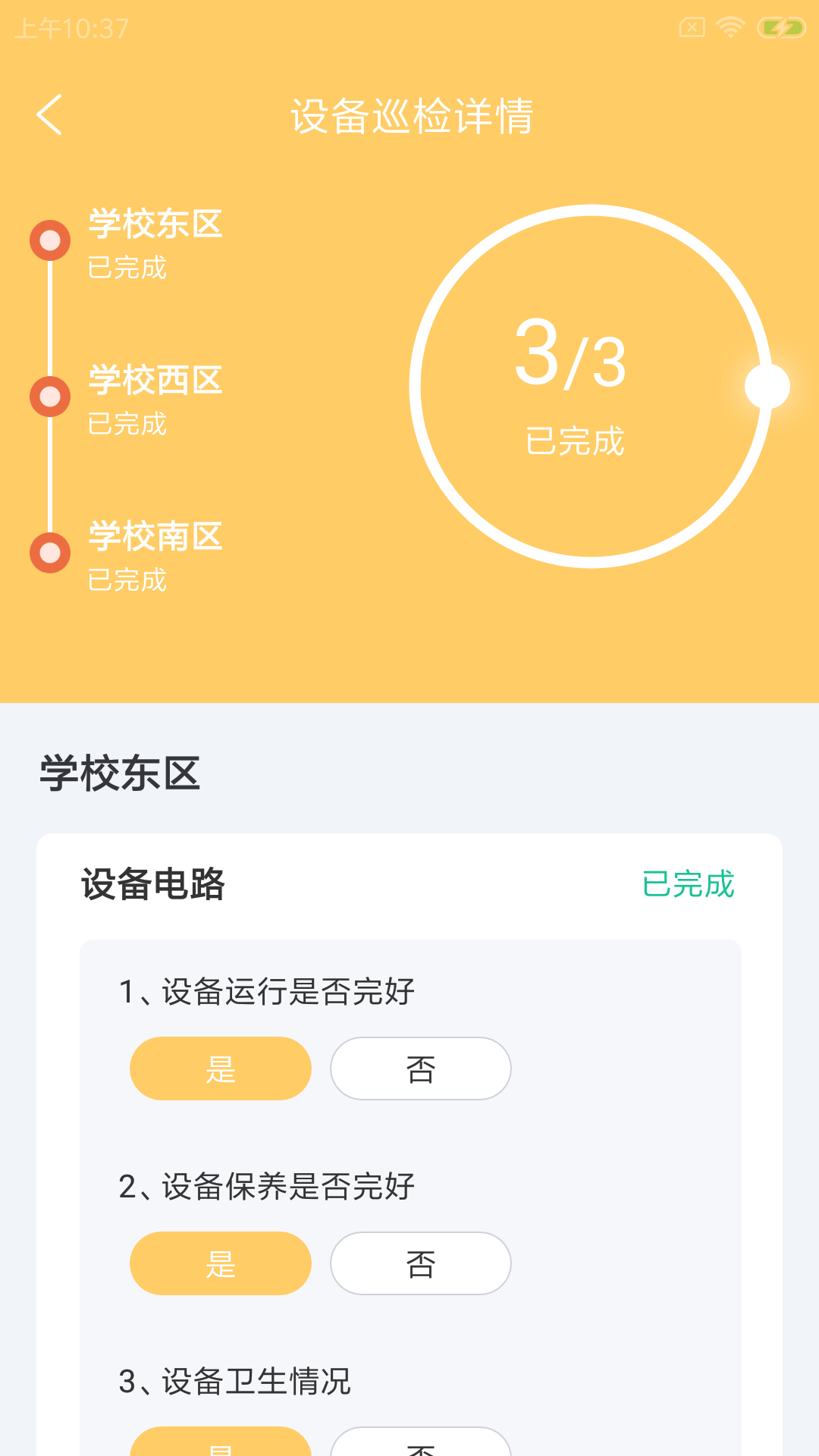Image resolution: width=819 pixels, height=1456 pixels.
Task: Tap the green 已完成 status label
Action: tap(689, 884)
